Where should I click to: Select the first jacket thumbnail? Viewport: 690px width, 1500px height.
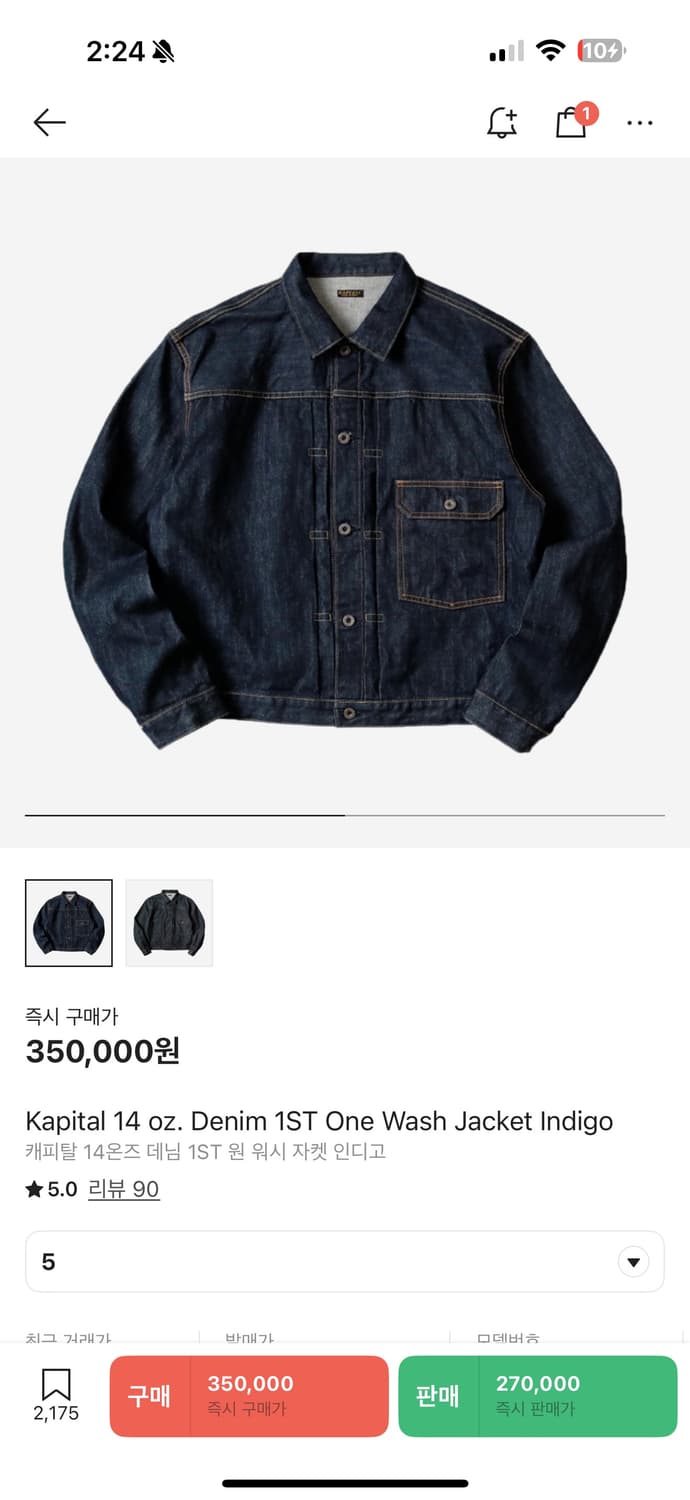tap(69, 923)
